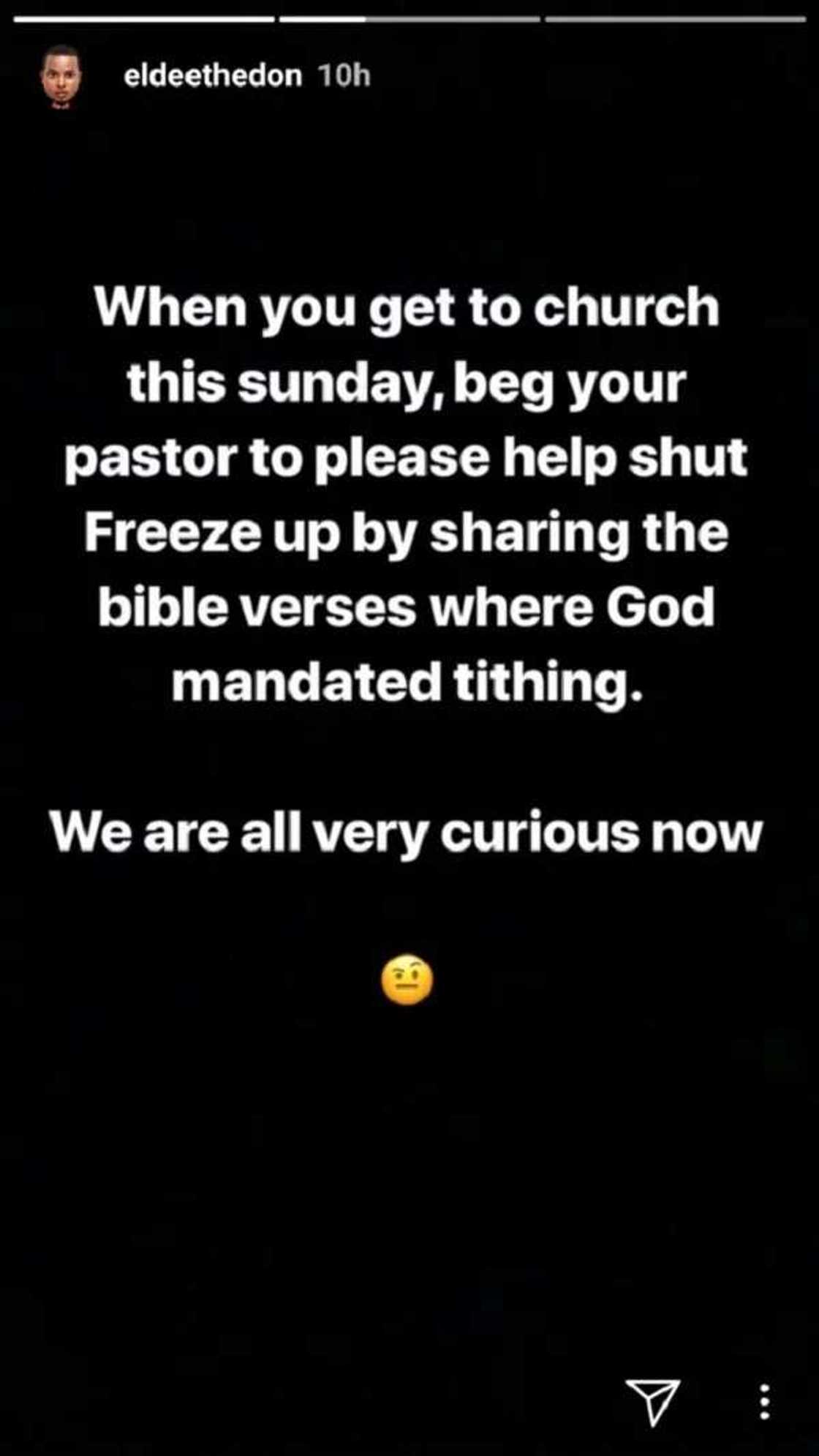Viewport: 819px width, 1456px height.
Task: Open eldeethedon's username link
Action: (x=214, y=75)
